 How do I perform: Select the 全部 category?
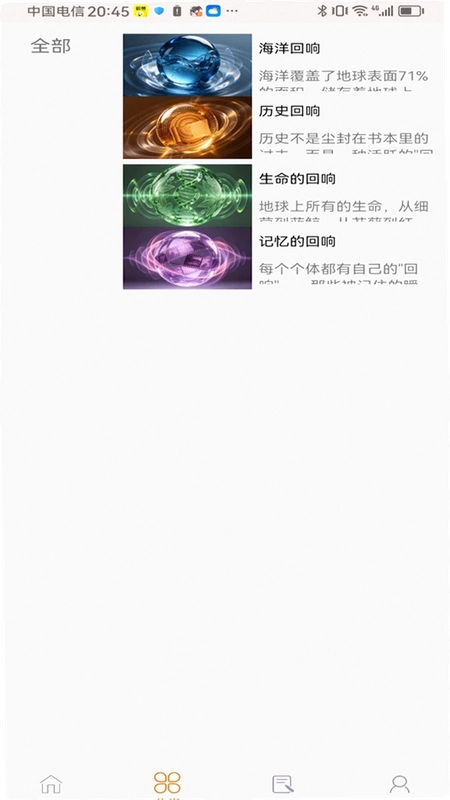[51, 46]
